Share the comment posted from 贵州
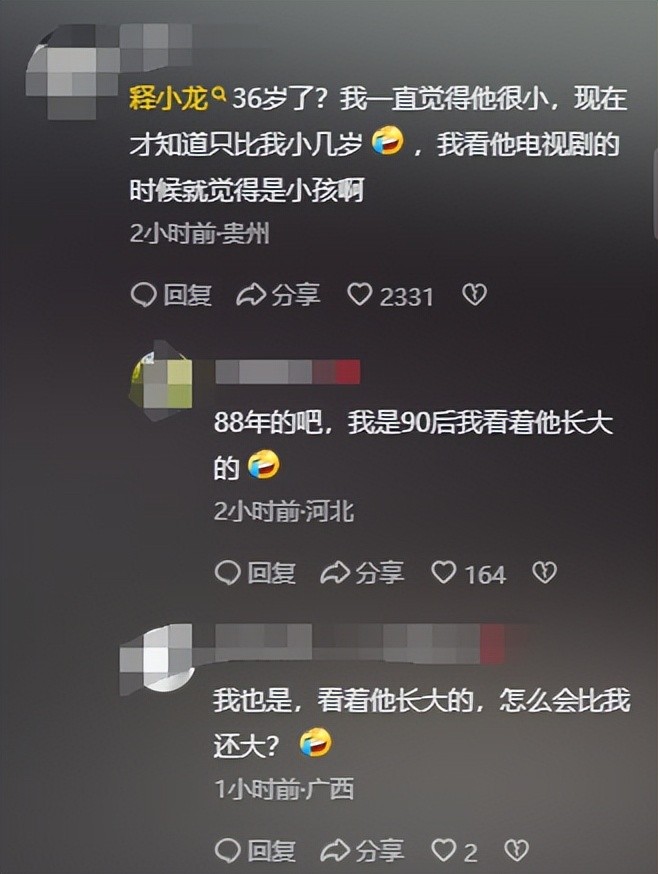 278,295
